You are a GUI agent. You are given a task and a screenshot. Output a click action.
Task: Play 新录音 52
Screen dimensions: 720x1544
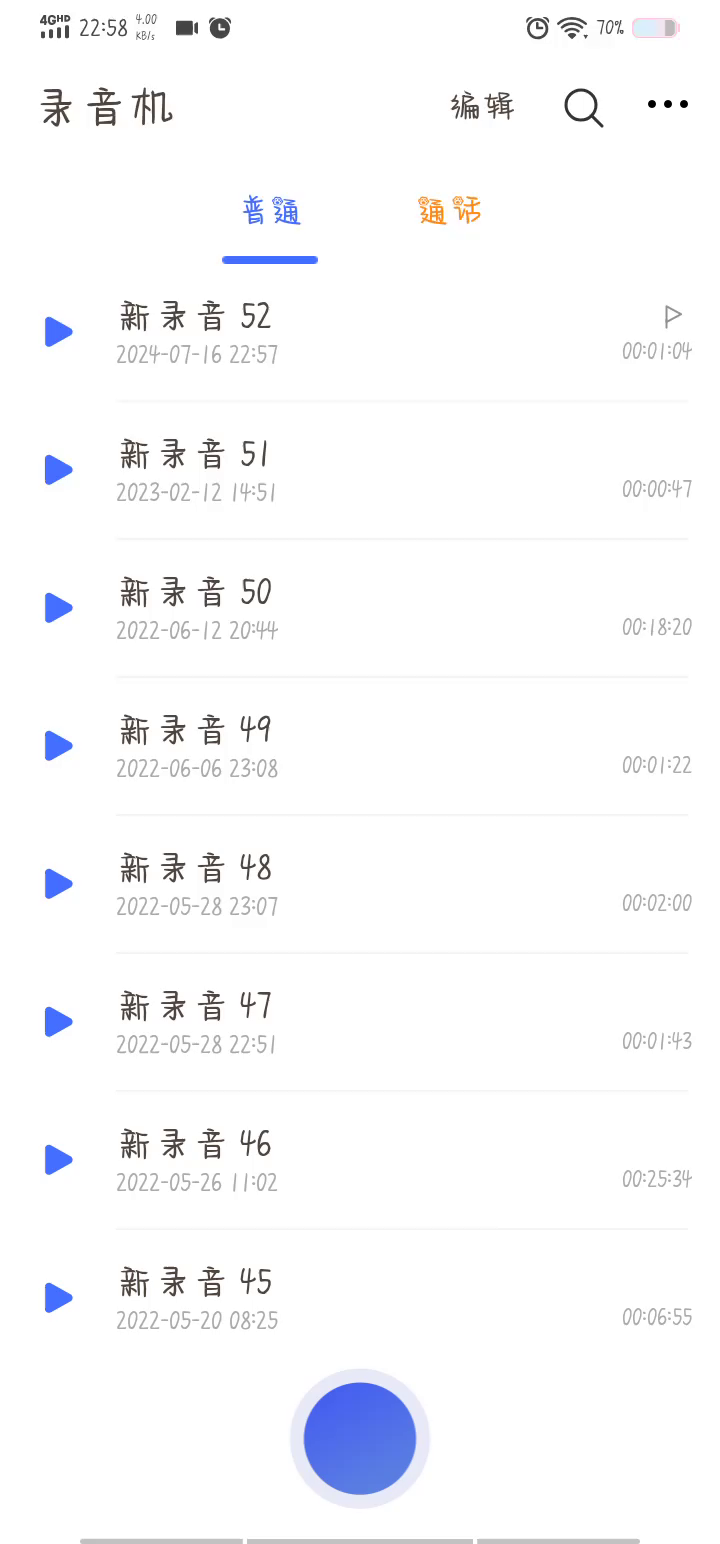59,332
